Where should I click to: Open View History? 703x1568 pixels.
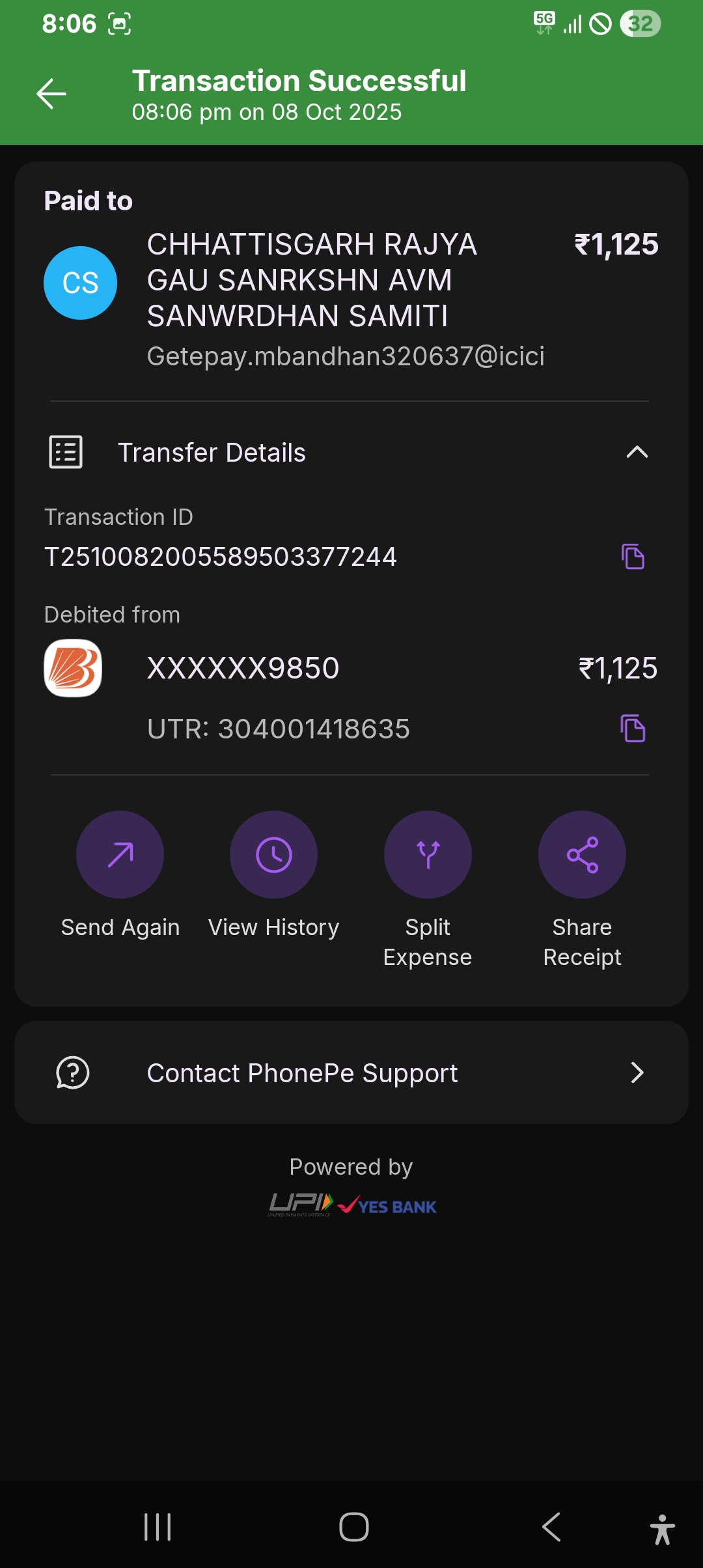[273, 855]
